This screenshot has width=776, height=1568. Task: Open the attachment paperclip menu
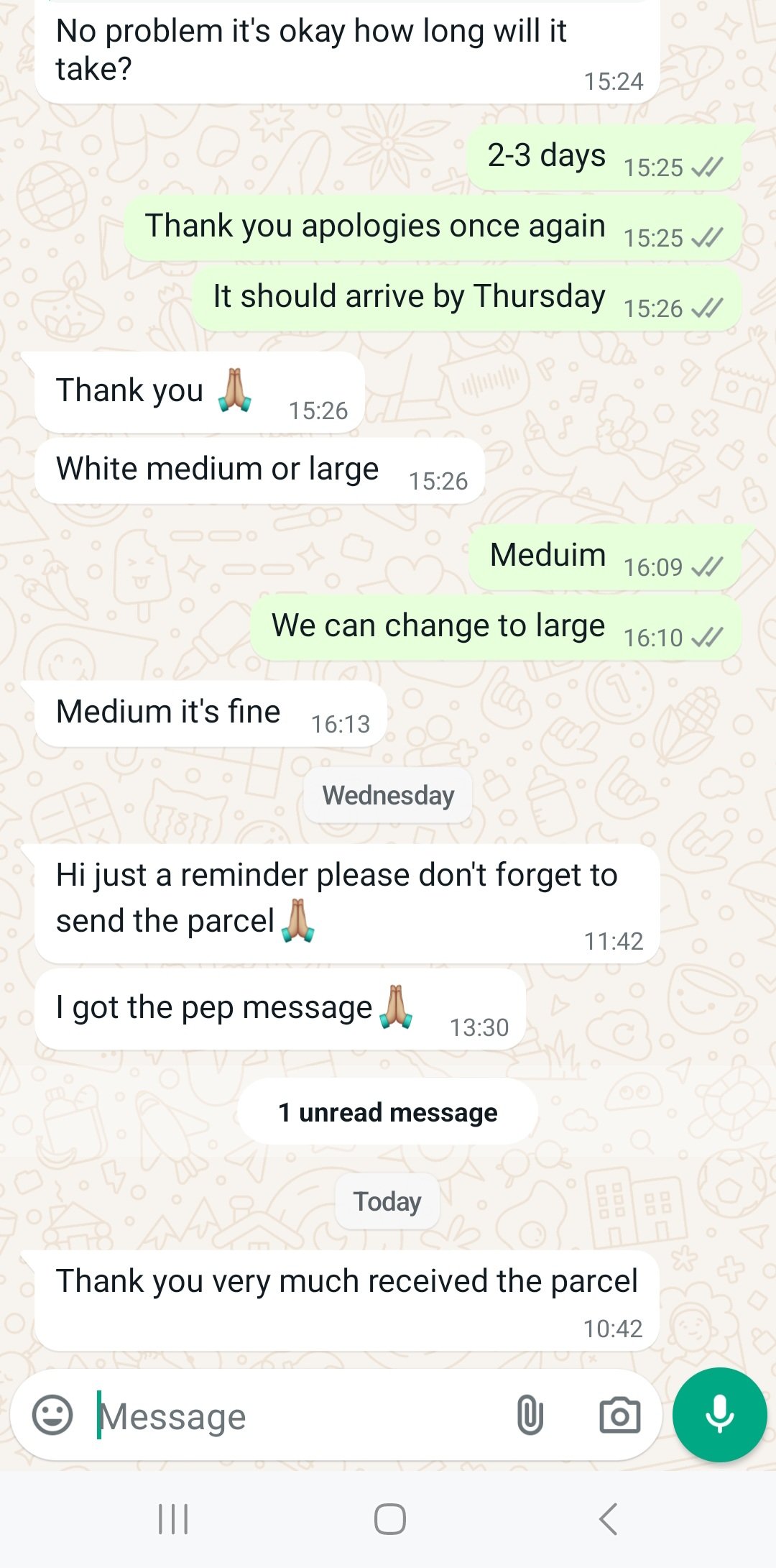point(530,1415)
